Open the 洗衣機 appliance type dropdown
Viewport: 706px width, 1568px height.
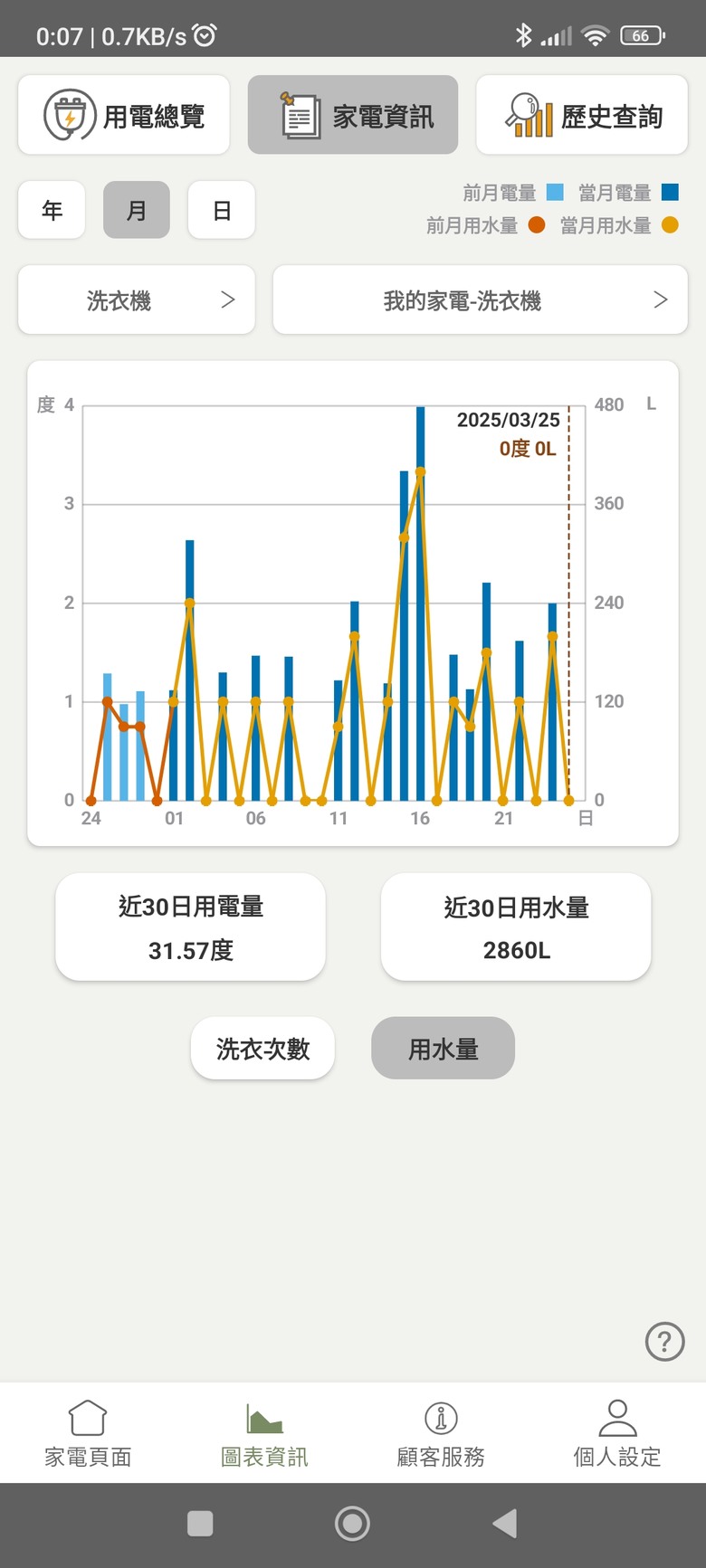coord(137,299)
